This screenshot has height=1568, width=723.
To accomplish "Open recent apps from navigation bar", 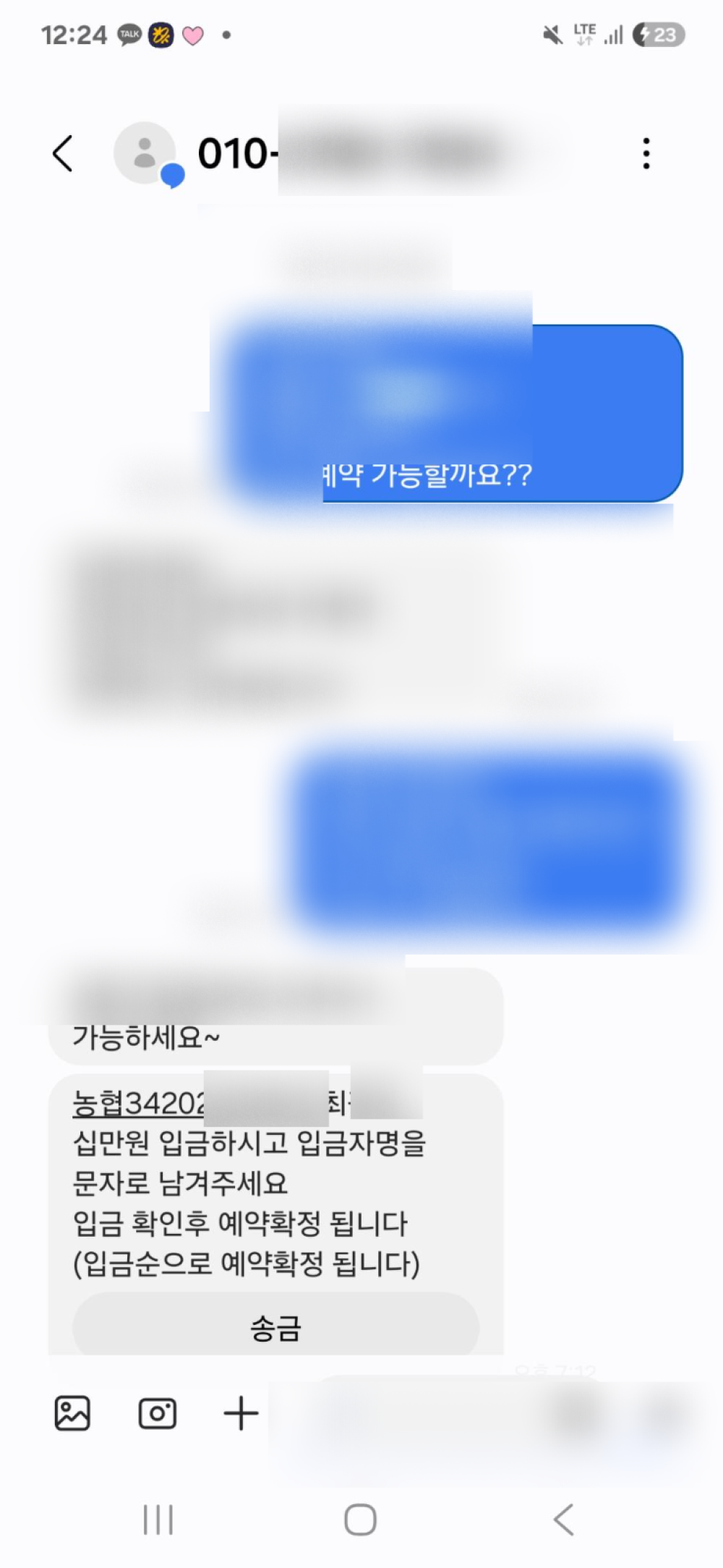I will (x=158, y=1520).
